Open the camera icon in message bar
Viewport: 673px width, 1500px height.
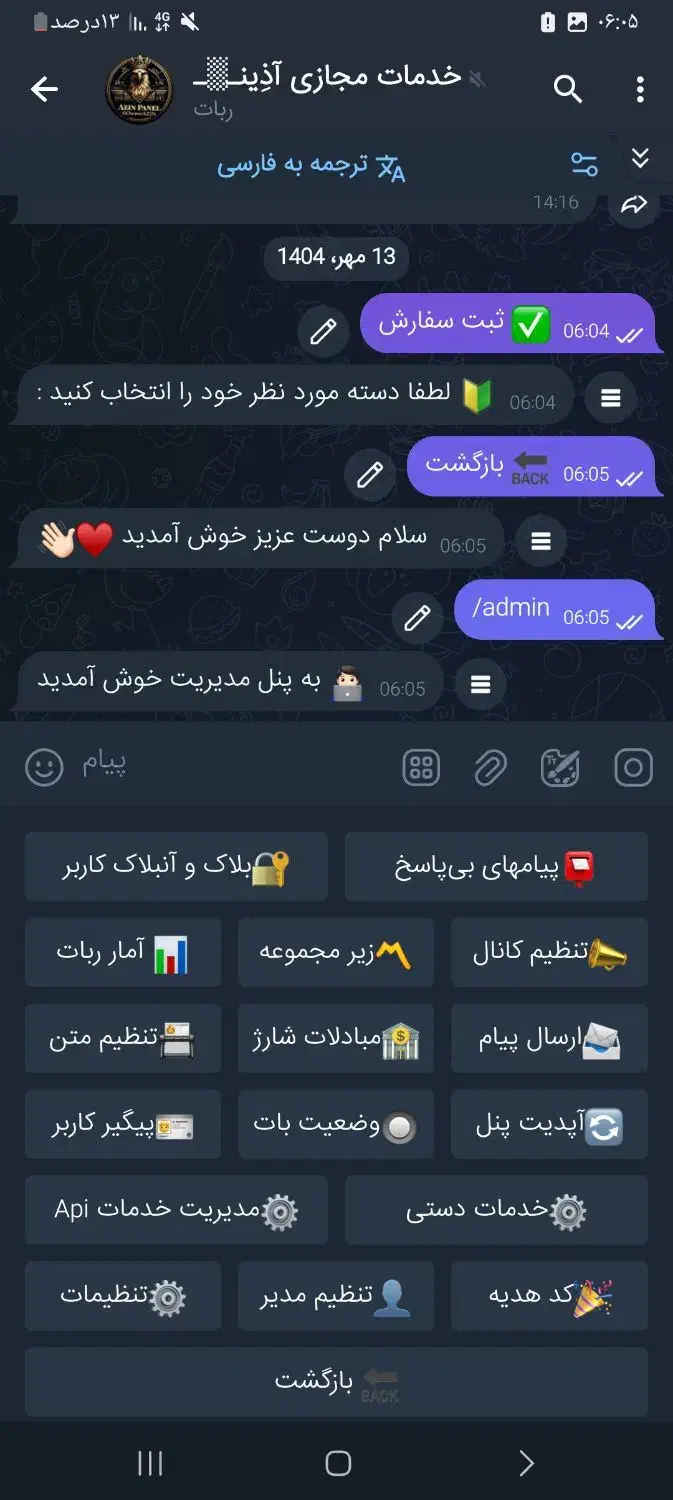tap(633, 767)
